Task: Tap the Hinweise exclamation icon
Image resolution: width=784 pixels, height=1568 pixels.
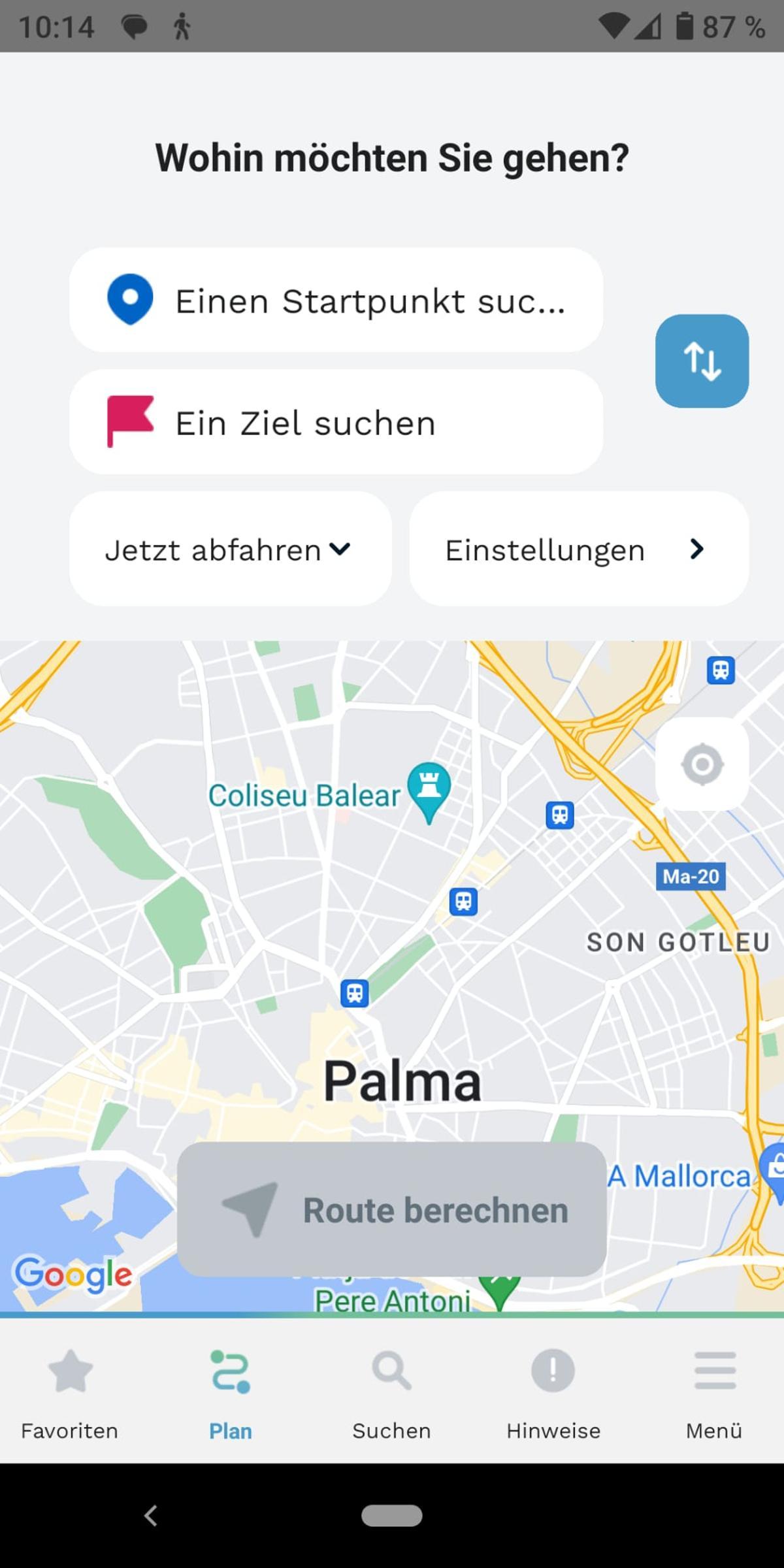Action: [x=552, y=1371]
